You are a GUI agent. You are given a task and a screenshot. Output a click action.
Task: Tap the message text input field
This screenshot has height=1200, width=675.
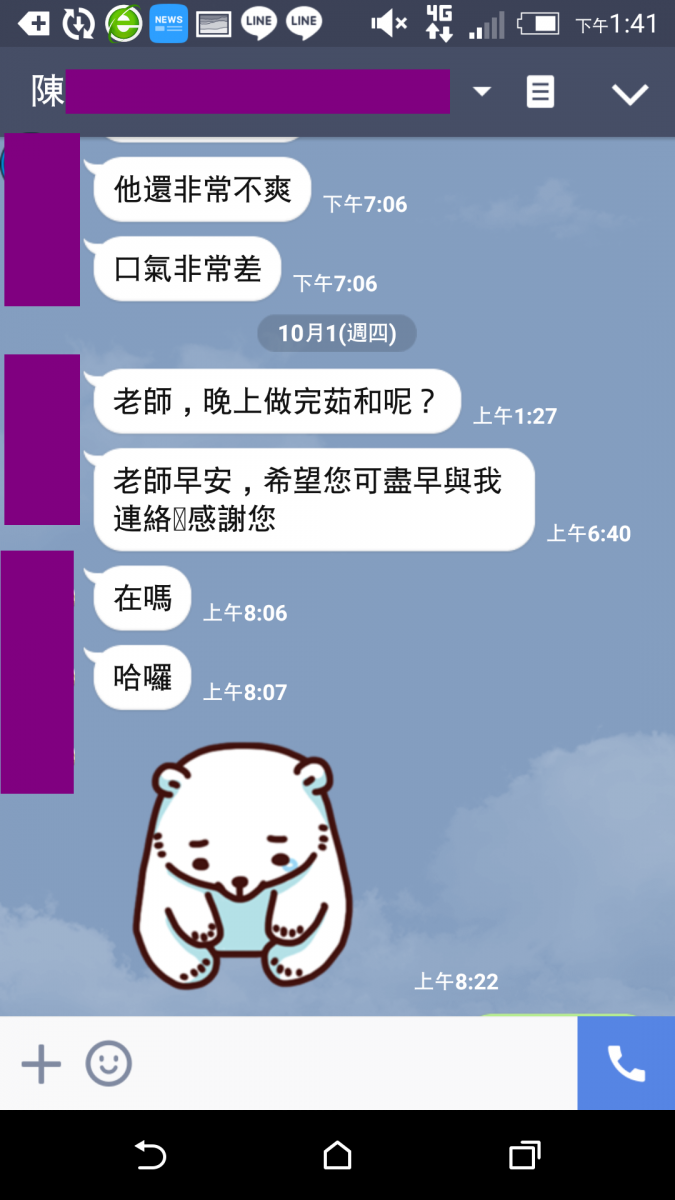(350, 1064)
